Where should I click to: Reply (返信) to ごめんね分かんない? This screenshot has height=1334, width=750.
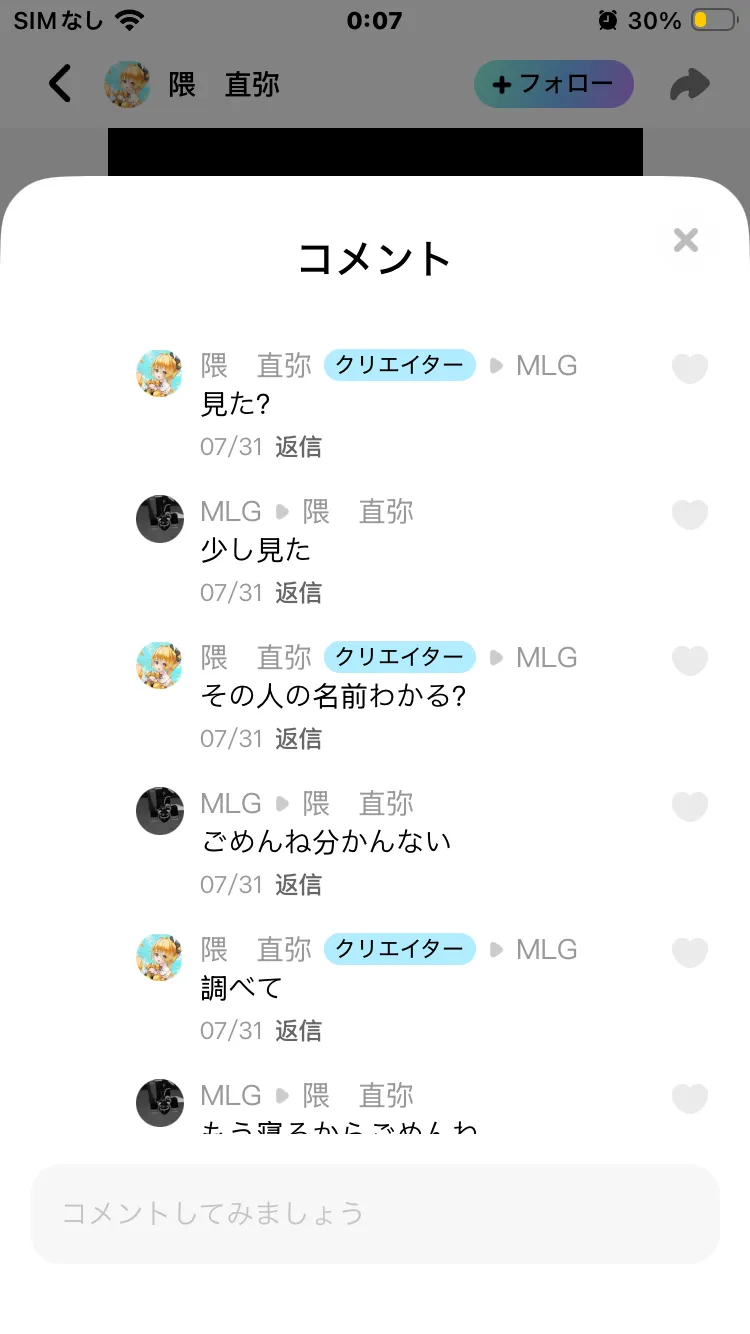coord(298,884)
